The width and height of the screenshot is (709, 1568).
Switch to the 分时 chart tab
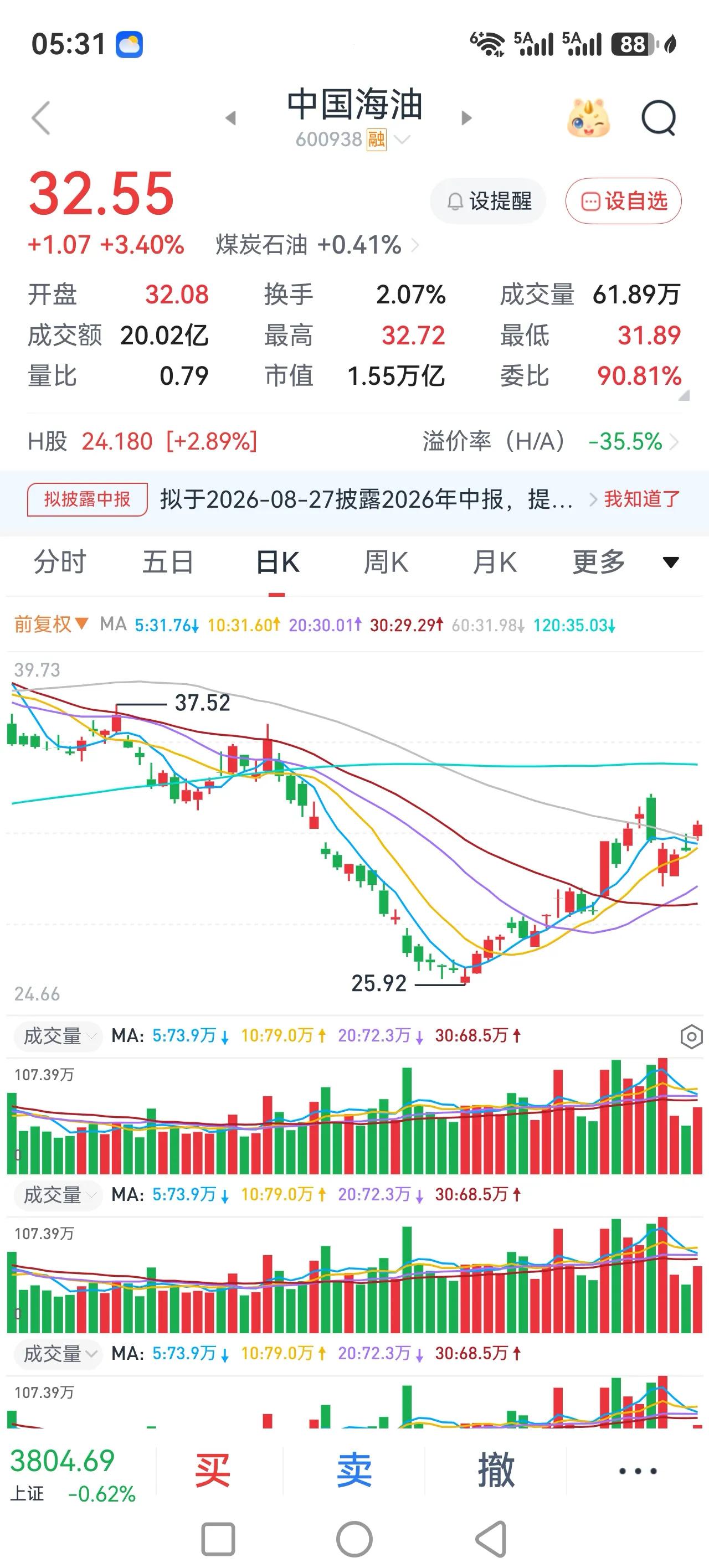click(60, 562)
